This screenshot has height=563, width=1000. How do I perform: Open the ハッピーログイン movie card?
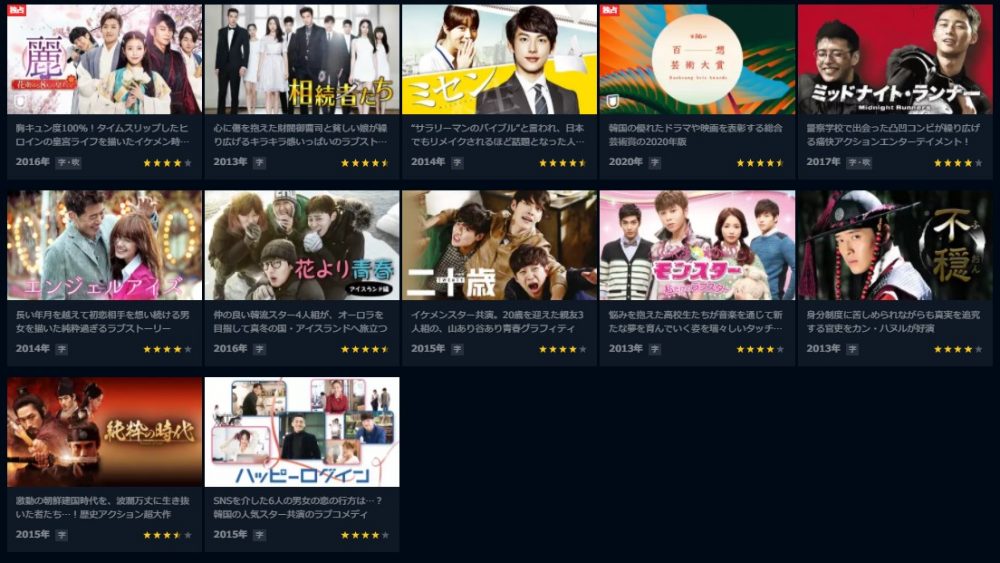point(301,432)
